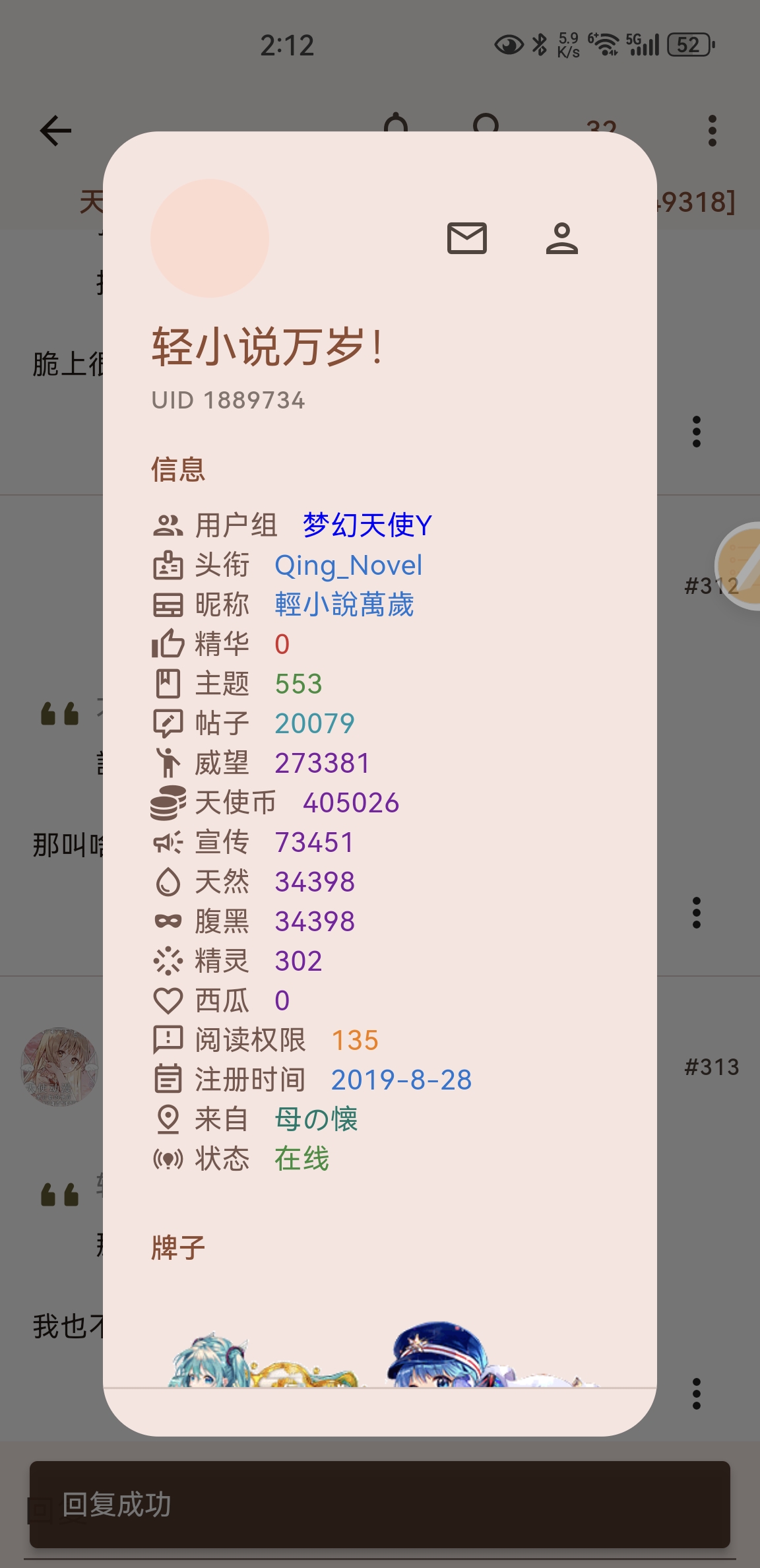This screenshot has width=760, height=1568.
Task: Open the more options for post #313
Action: (x=696, y=1393)
